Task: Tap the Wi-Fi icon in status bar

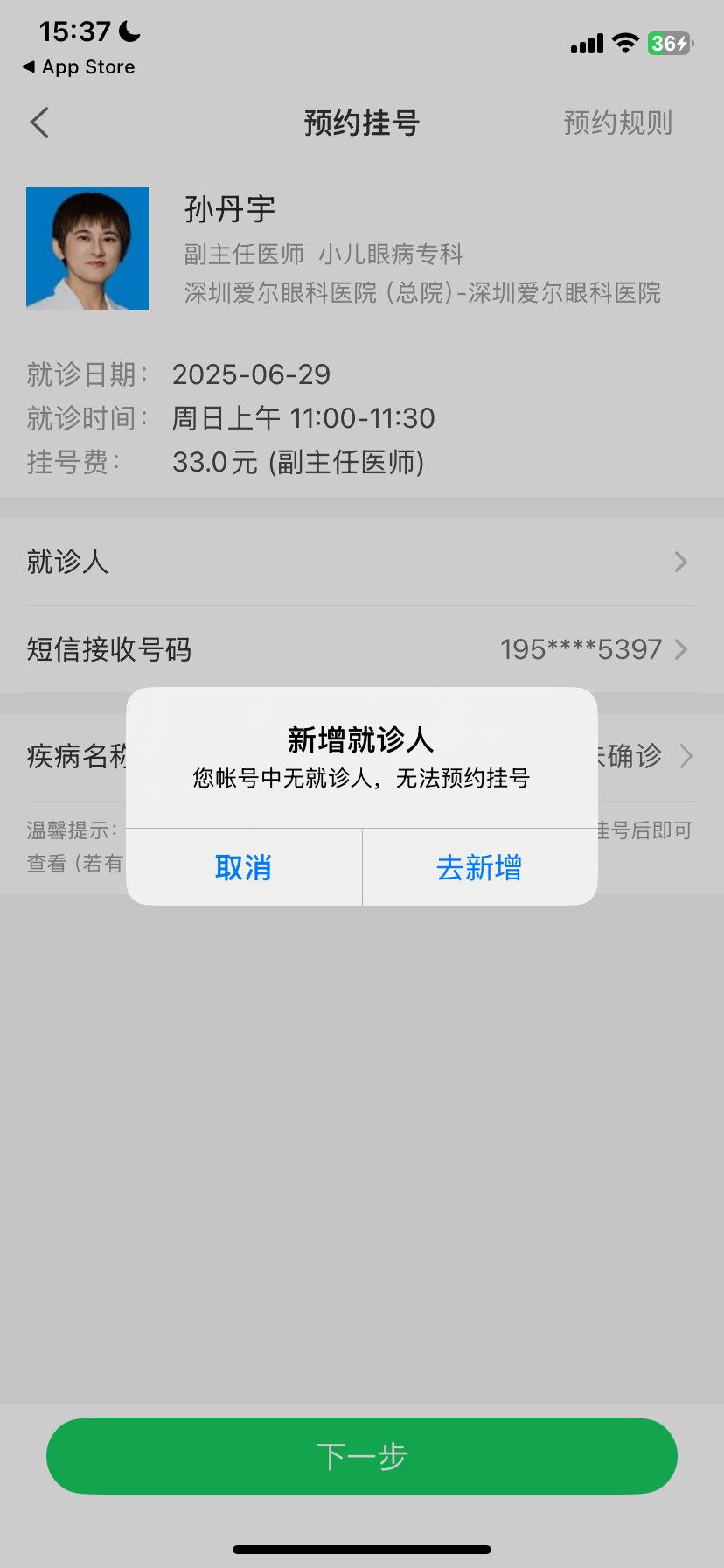Action: (624, 43)
